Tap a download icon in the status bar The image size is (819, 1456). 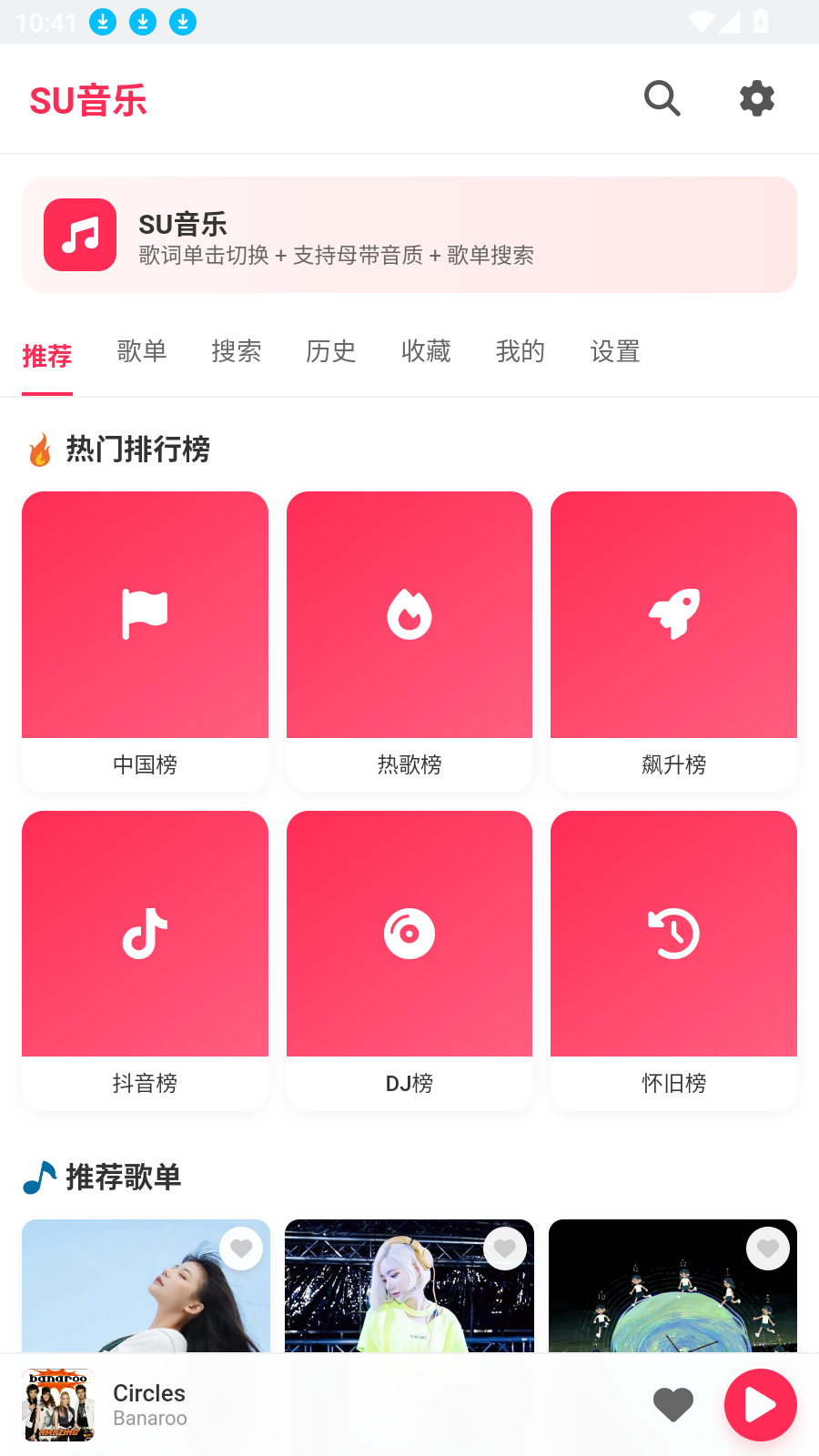click(x=102, y=21)
